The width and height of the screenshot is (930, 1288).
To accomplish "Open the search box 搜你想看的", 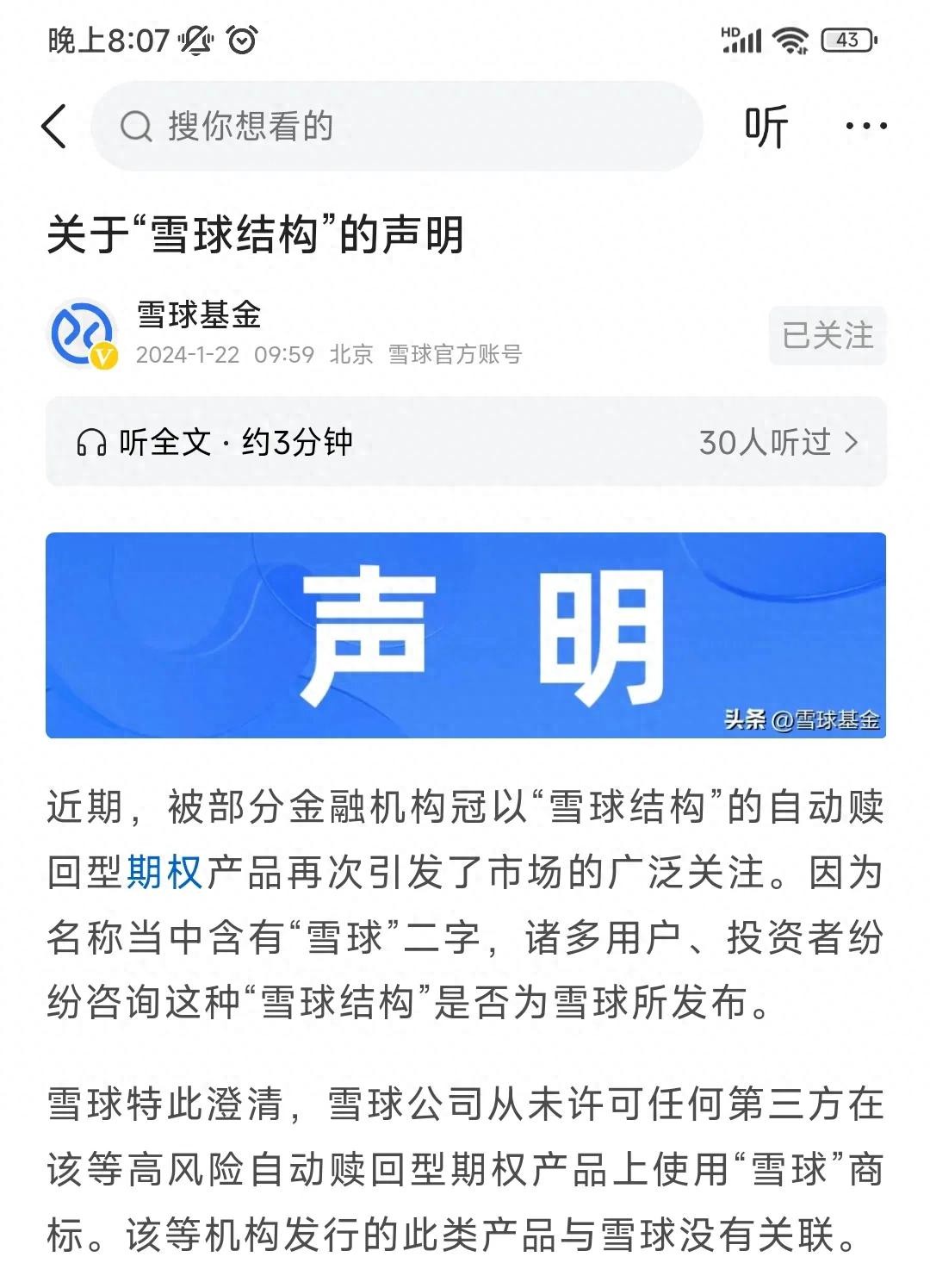I will coord(396,127).
